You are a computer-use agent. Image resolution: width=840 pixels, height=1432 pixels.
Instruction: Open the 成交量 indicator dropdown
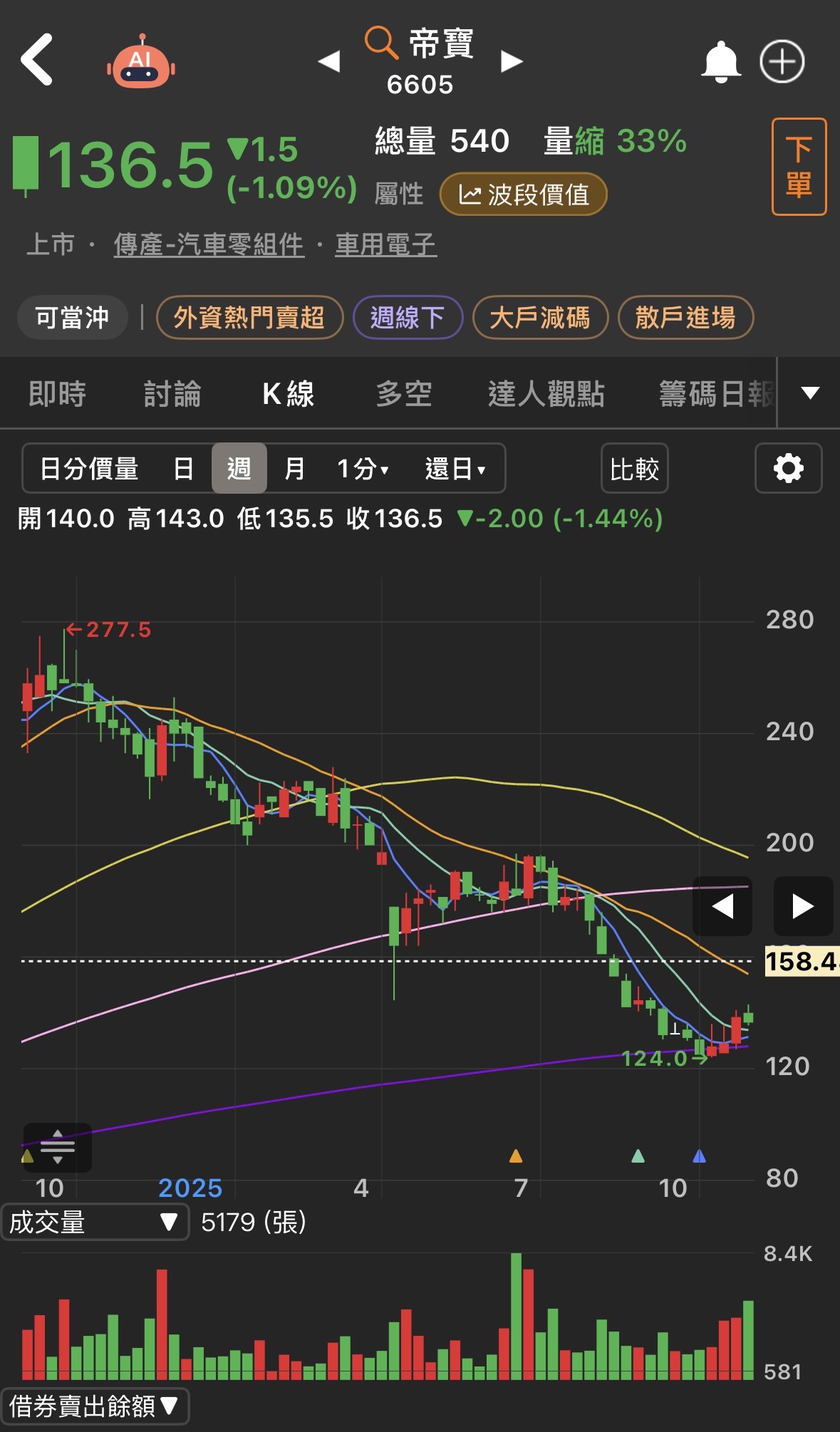pos(95,1223)
